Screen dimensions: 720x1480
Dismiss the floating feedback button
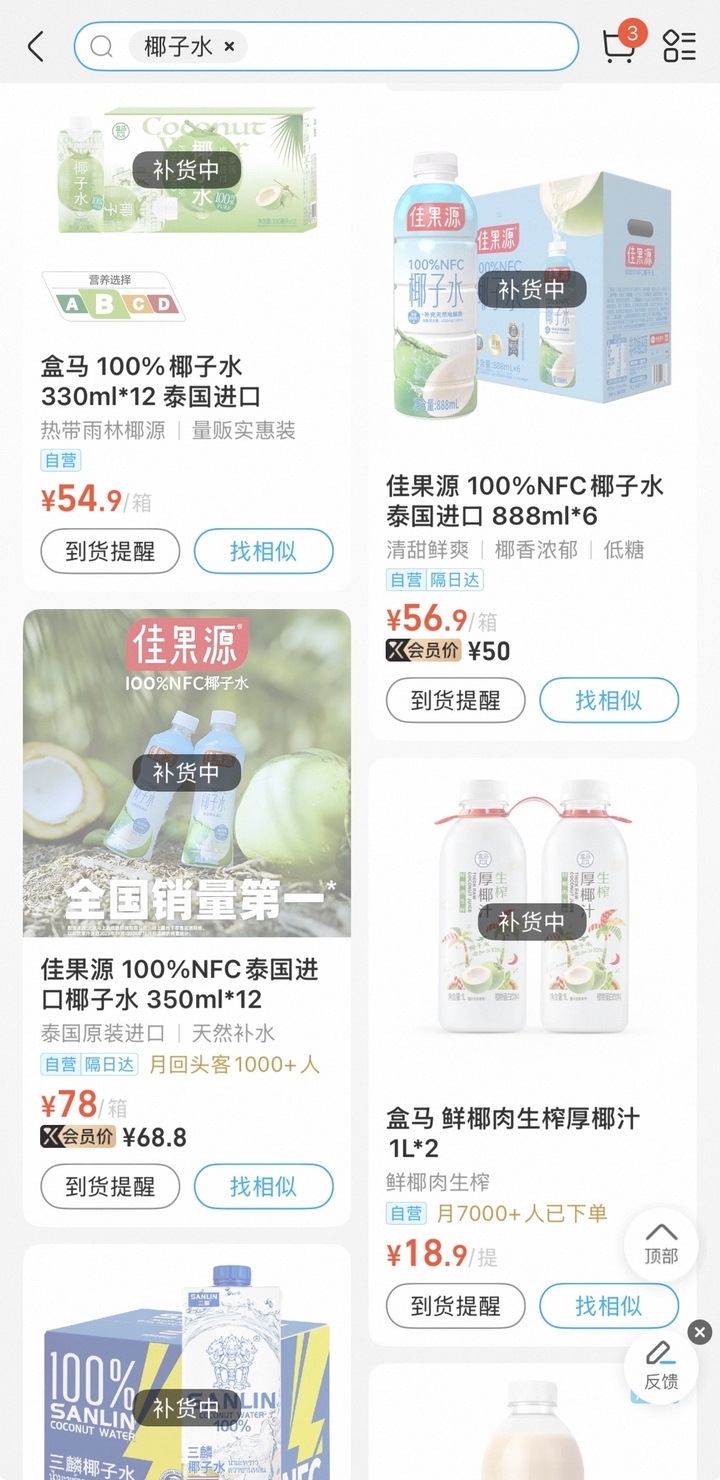700,1331
